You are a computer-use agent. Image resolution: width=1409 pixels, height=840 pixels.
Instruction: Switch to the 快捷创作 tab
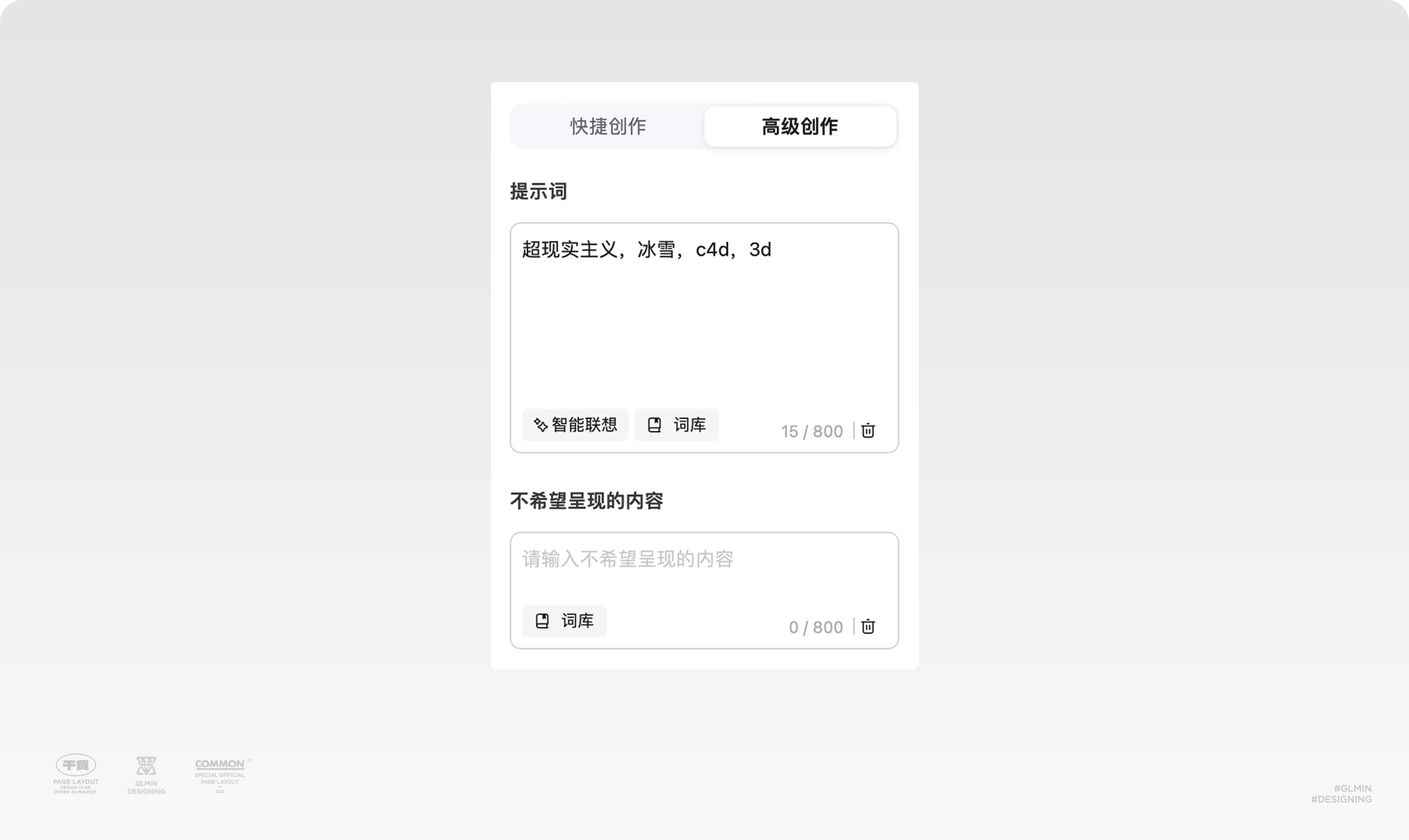pos(608,126)
